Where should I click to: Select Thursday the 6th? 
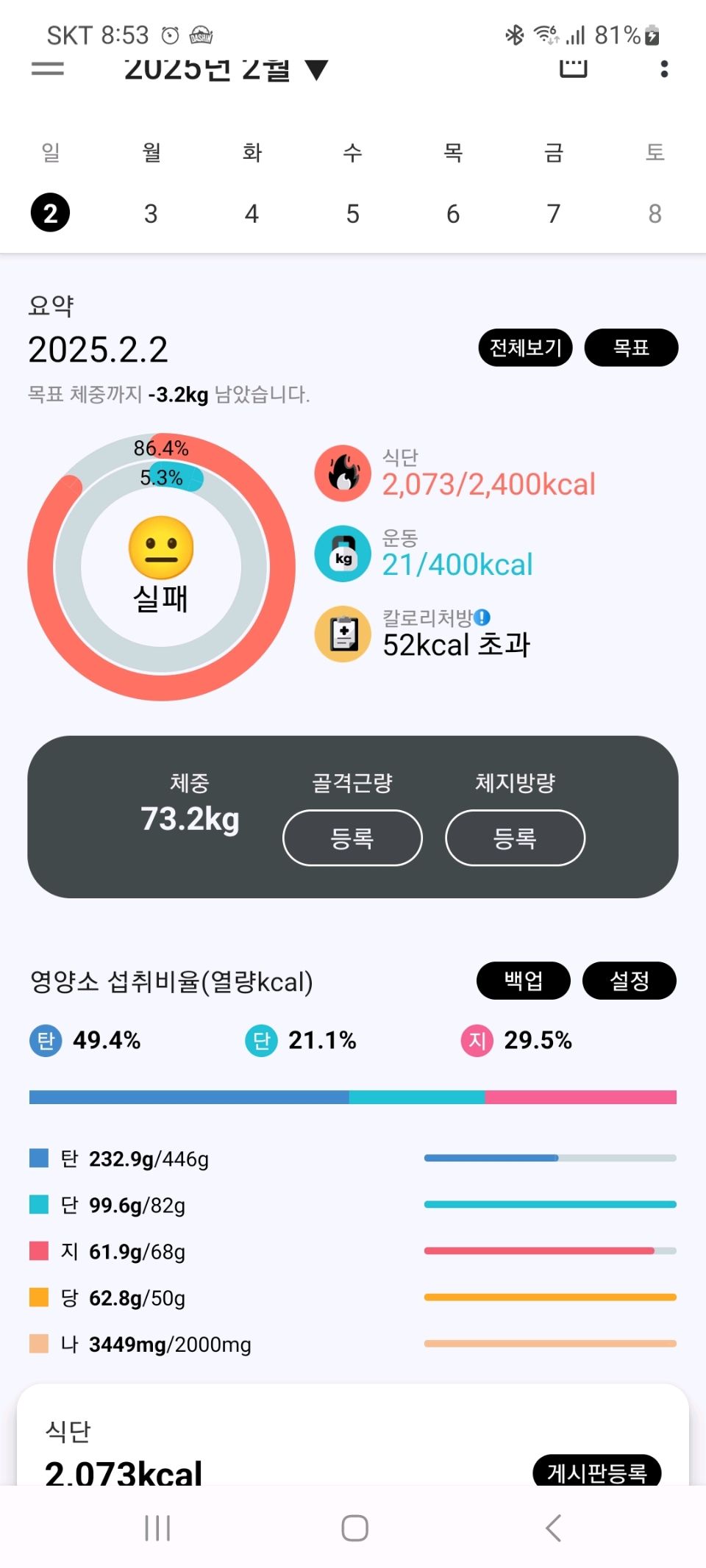click(x=453, y=214)
